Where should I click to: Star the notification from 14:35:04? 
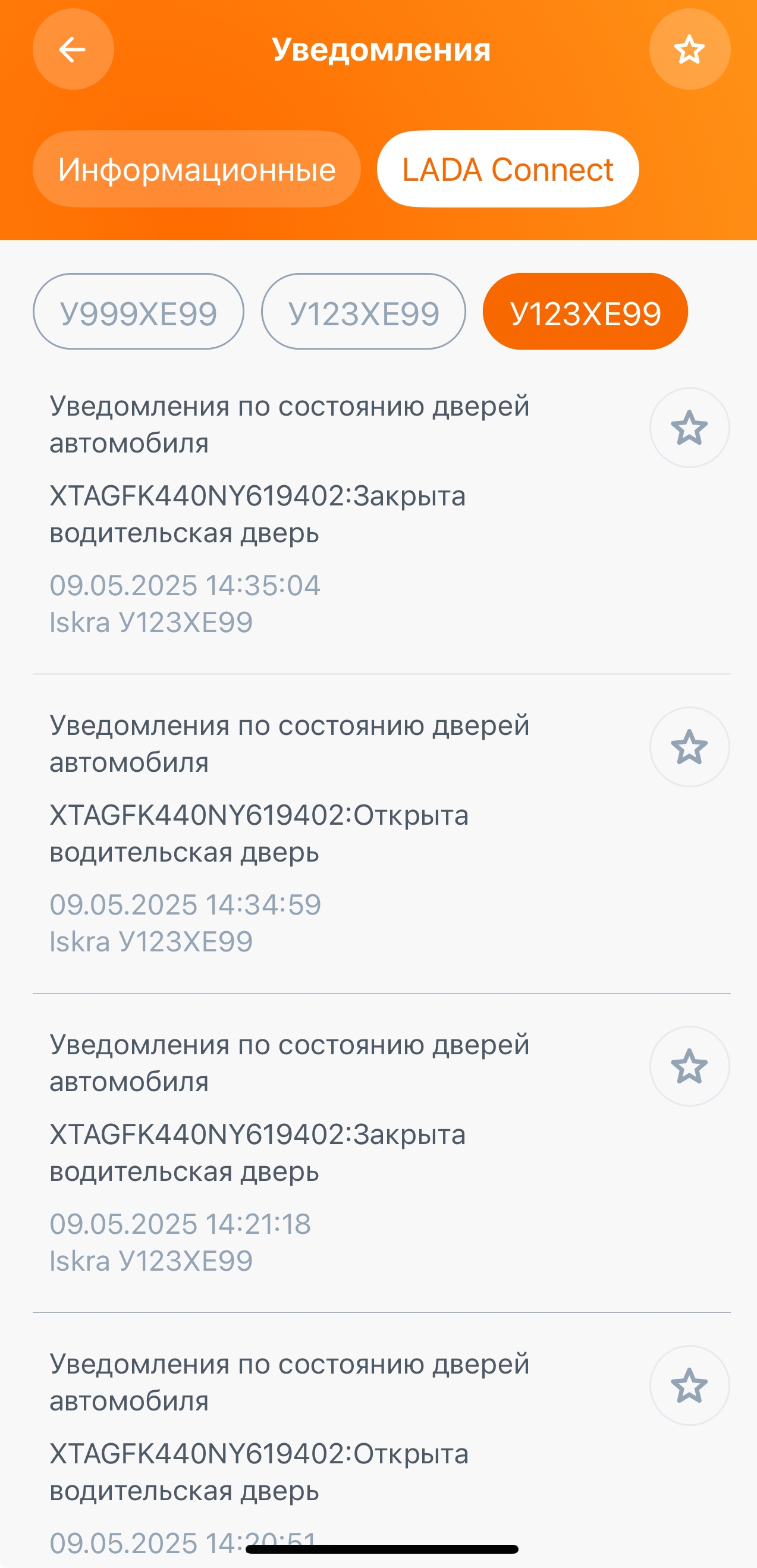click(689, 428)
